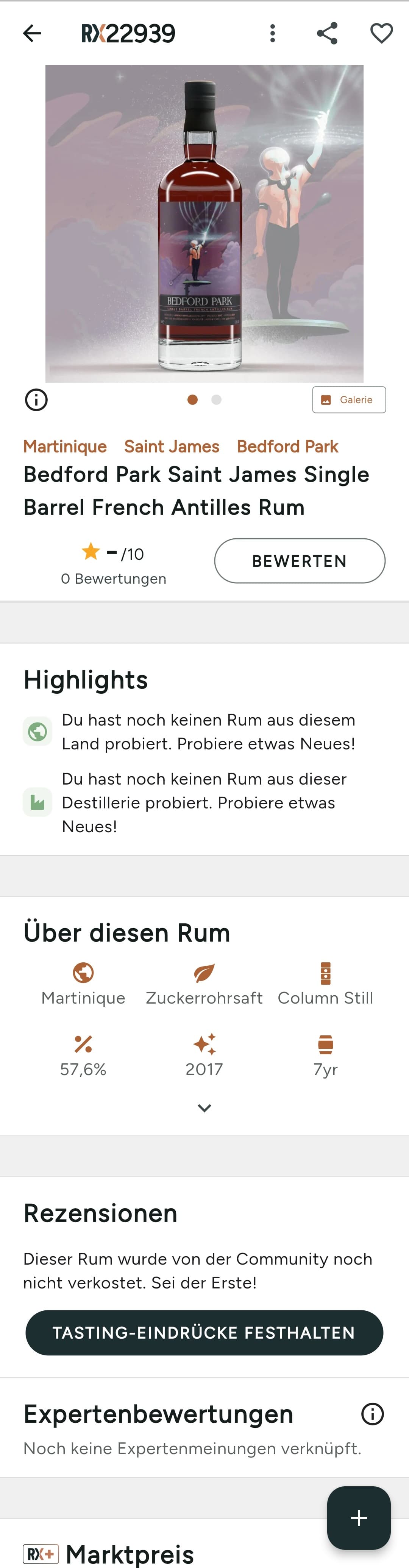Open the bottle image
409x1568 pixels.
[x=204, y=224]
